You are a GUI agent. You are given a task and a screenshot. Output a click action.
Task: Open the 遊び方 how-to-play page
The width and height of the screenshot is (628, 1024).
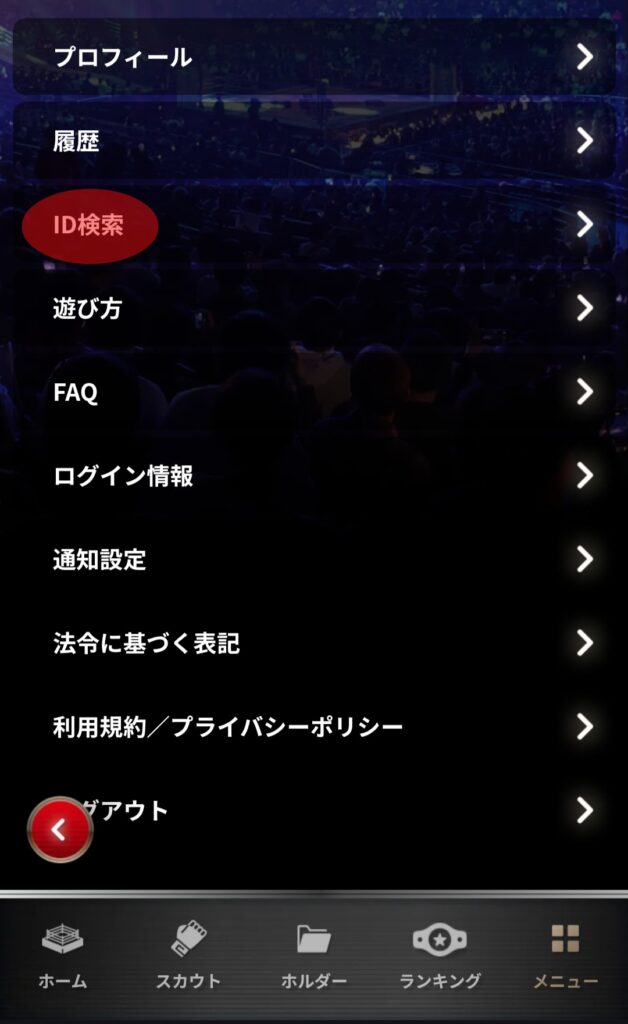coord(314,309)
